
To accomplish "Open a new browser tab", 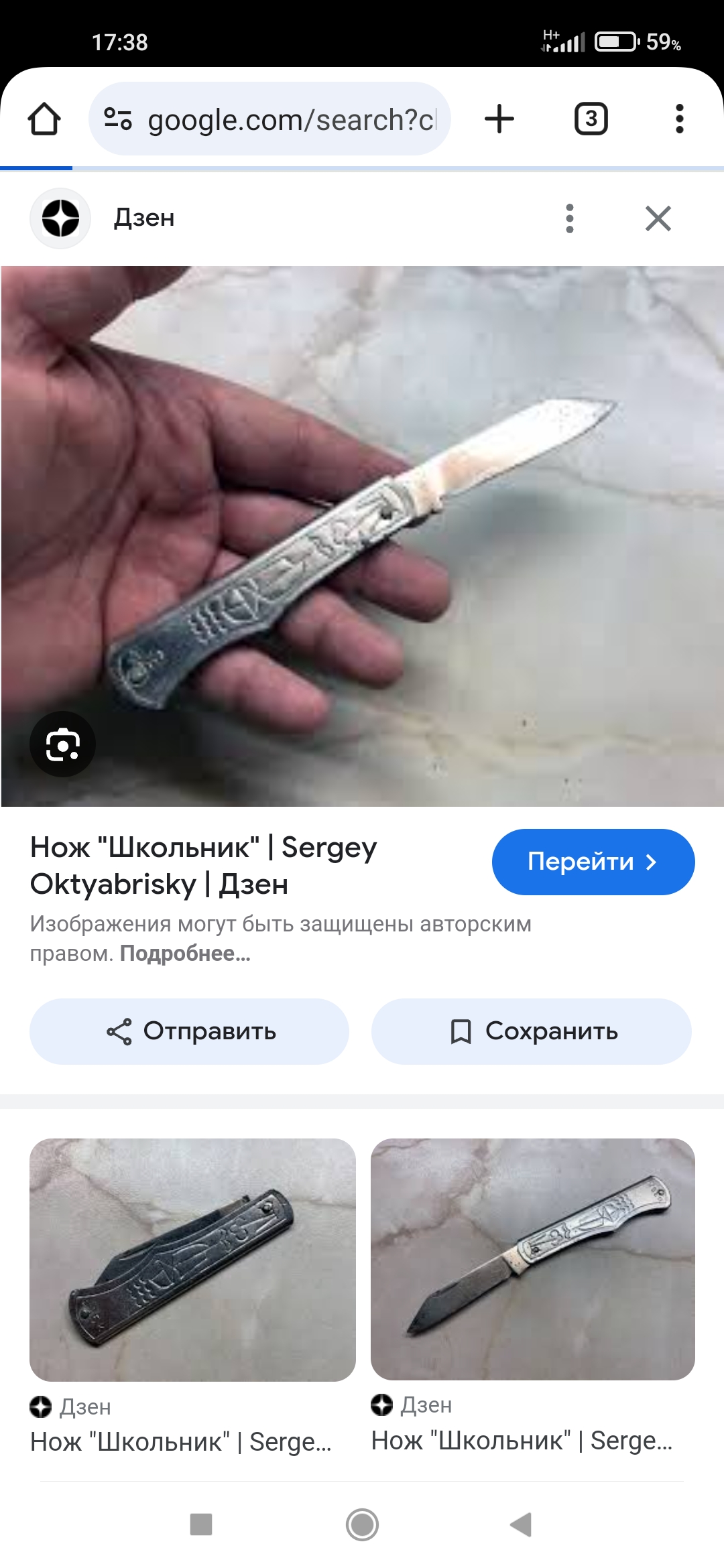I will click(x=499, y=119).
